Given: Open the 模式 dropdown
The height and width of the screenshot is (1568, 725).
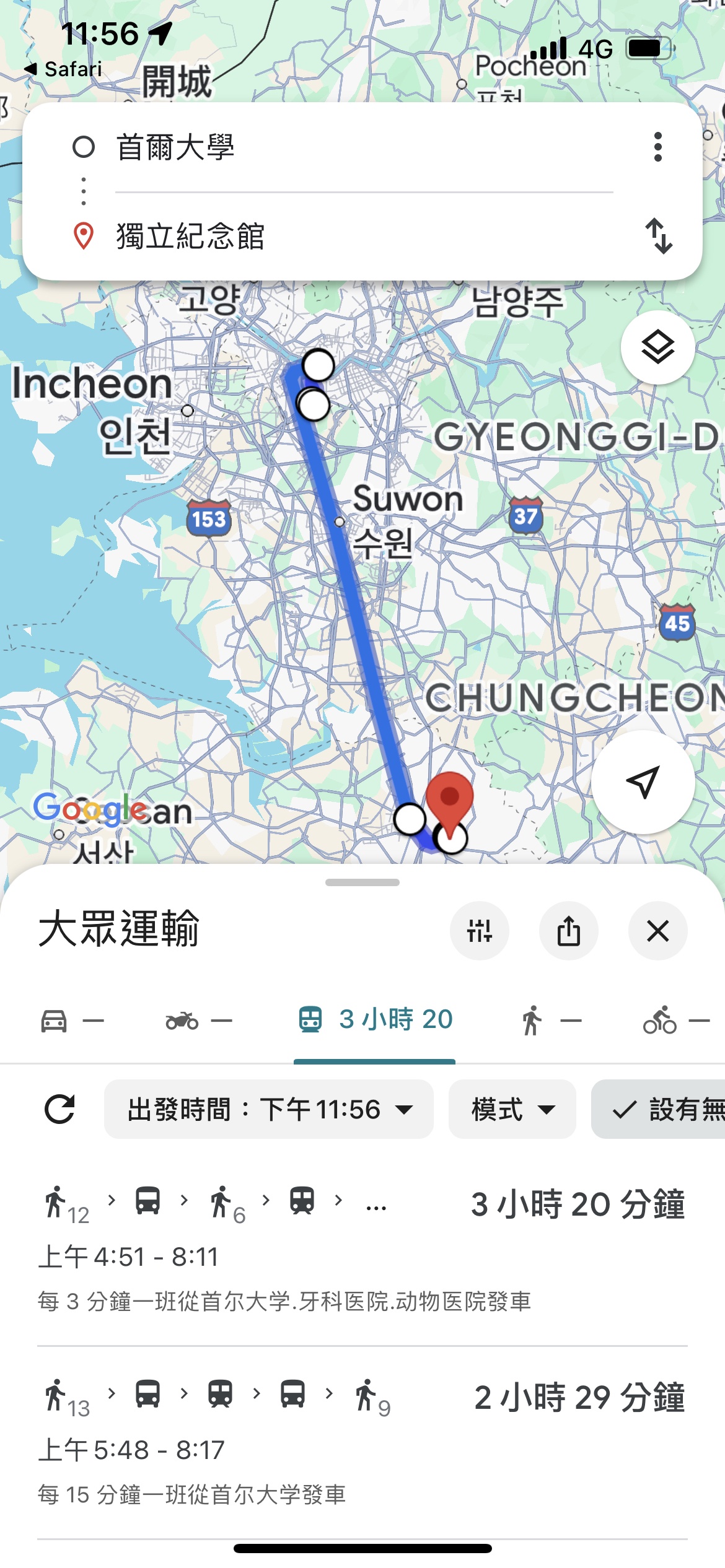Looking at the screenshot, I should (512, 1109).
